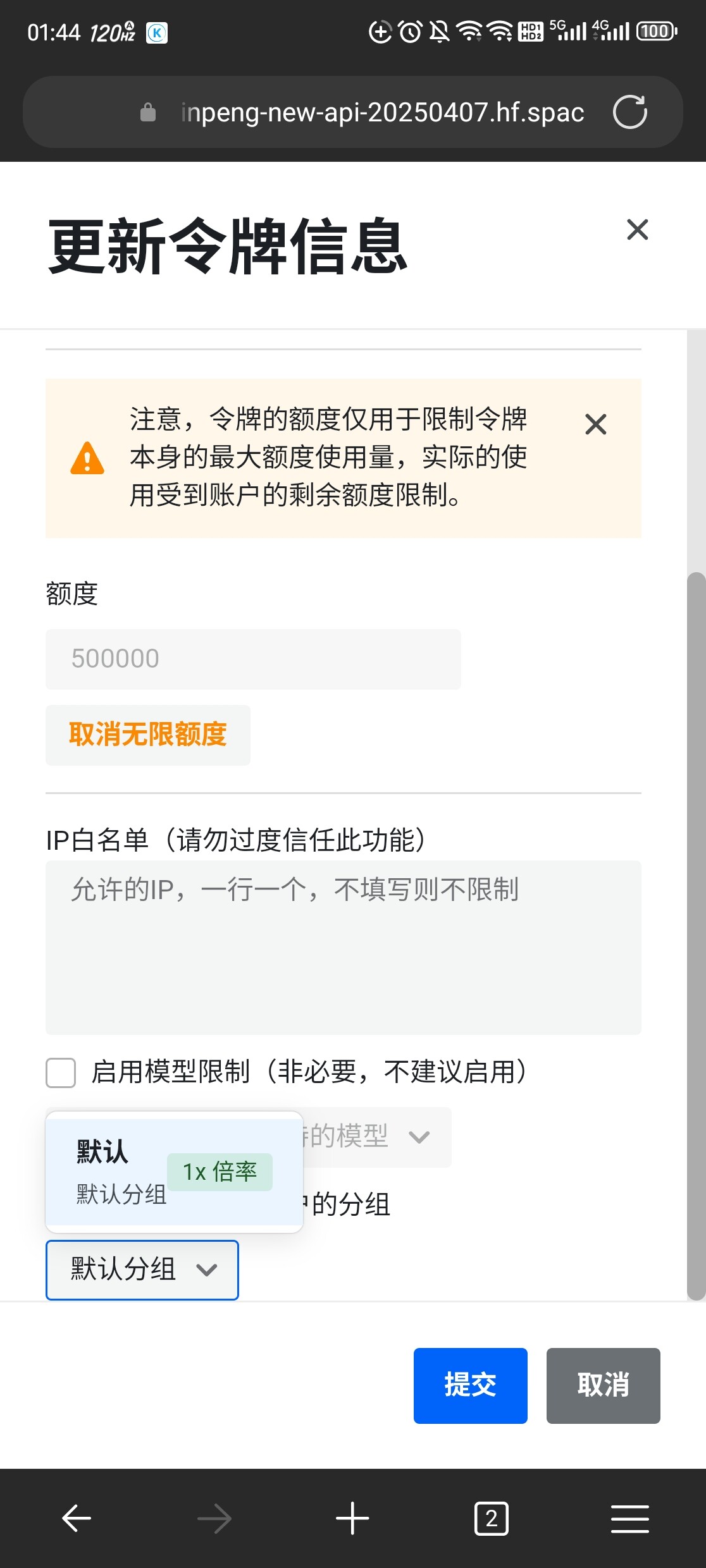Focus the IP白名单 text area

coord(344,947)
